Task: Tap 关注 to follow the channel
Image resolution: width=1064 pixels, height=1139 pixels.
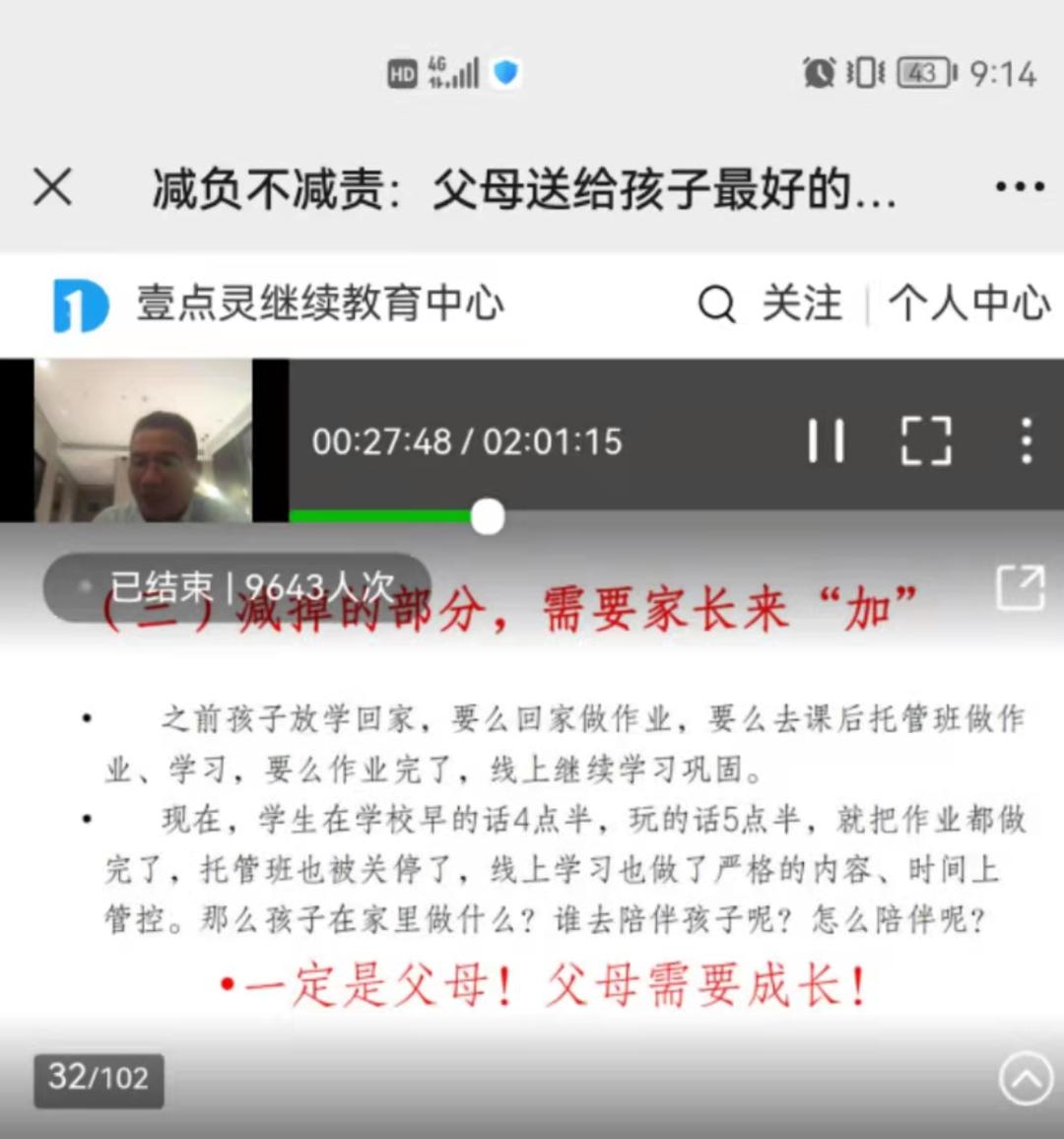Action: click(802, 303)
